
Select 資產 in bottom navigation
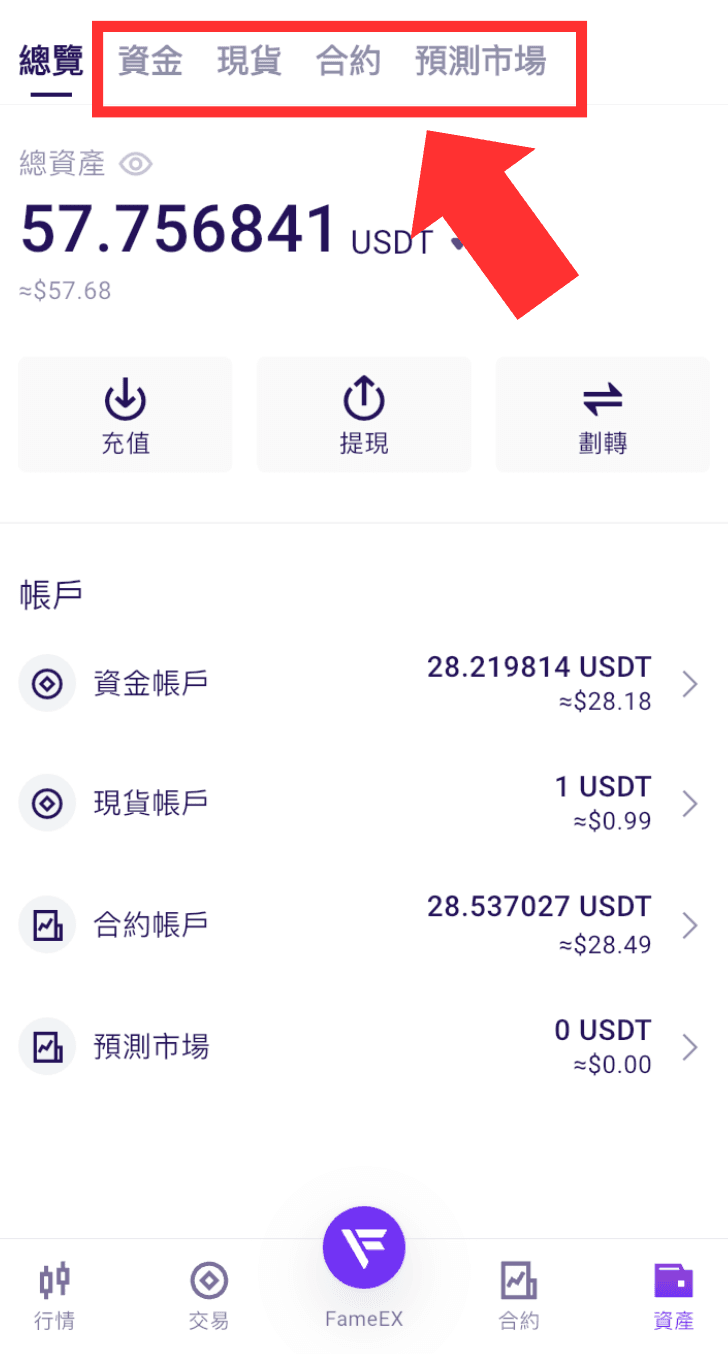(674, 1296)
